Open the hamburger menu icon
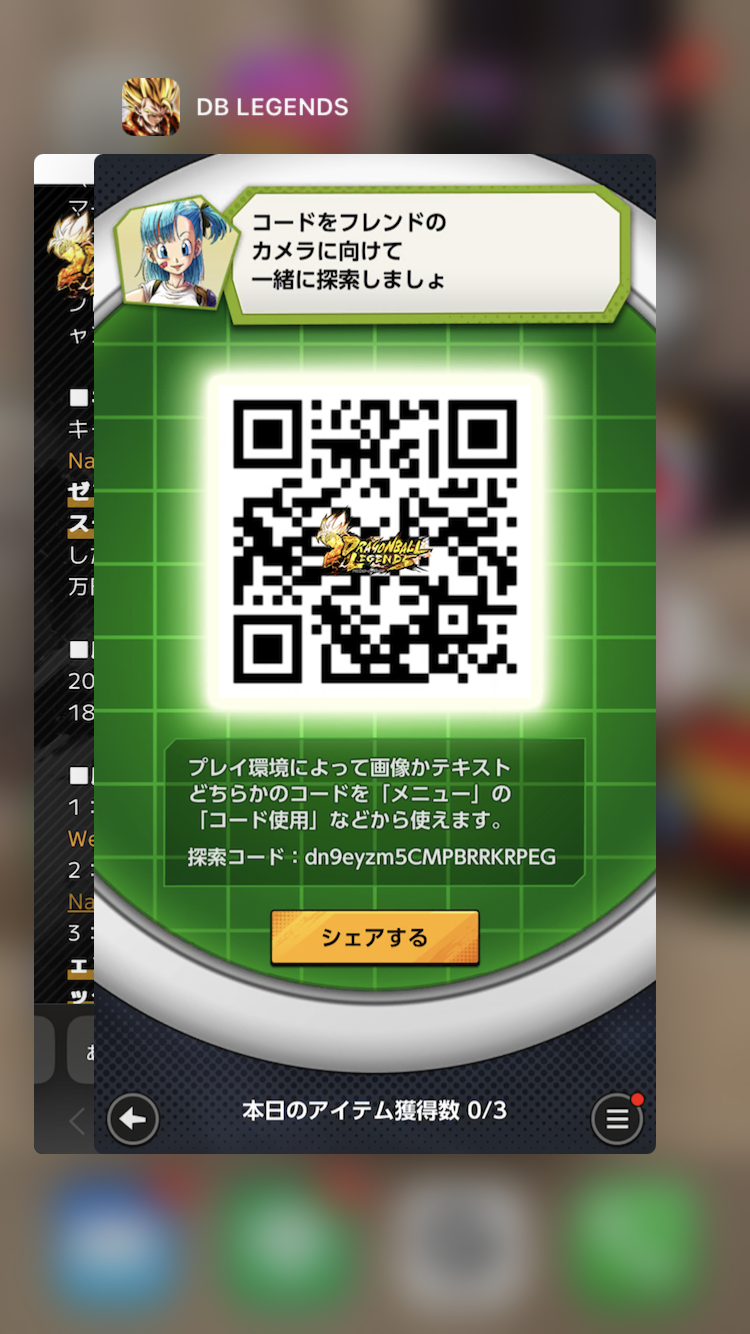Viewport: 750px width, 1334px height. 617,1119
